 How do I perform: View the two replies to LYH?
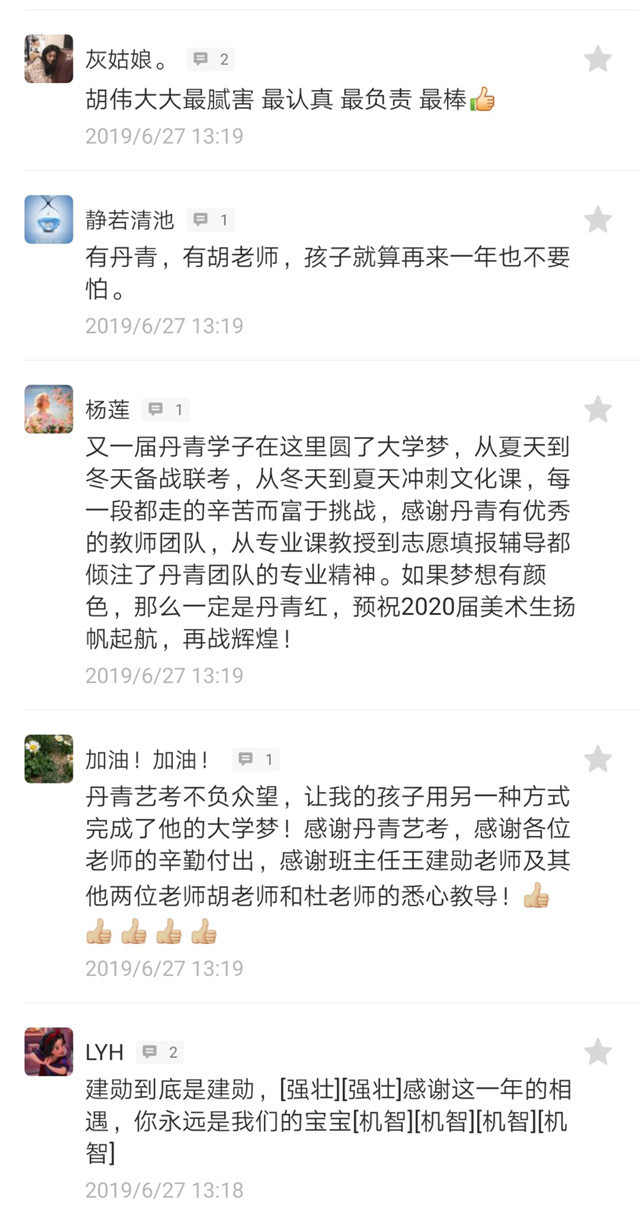point(161,1051)
